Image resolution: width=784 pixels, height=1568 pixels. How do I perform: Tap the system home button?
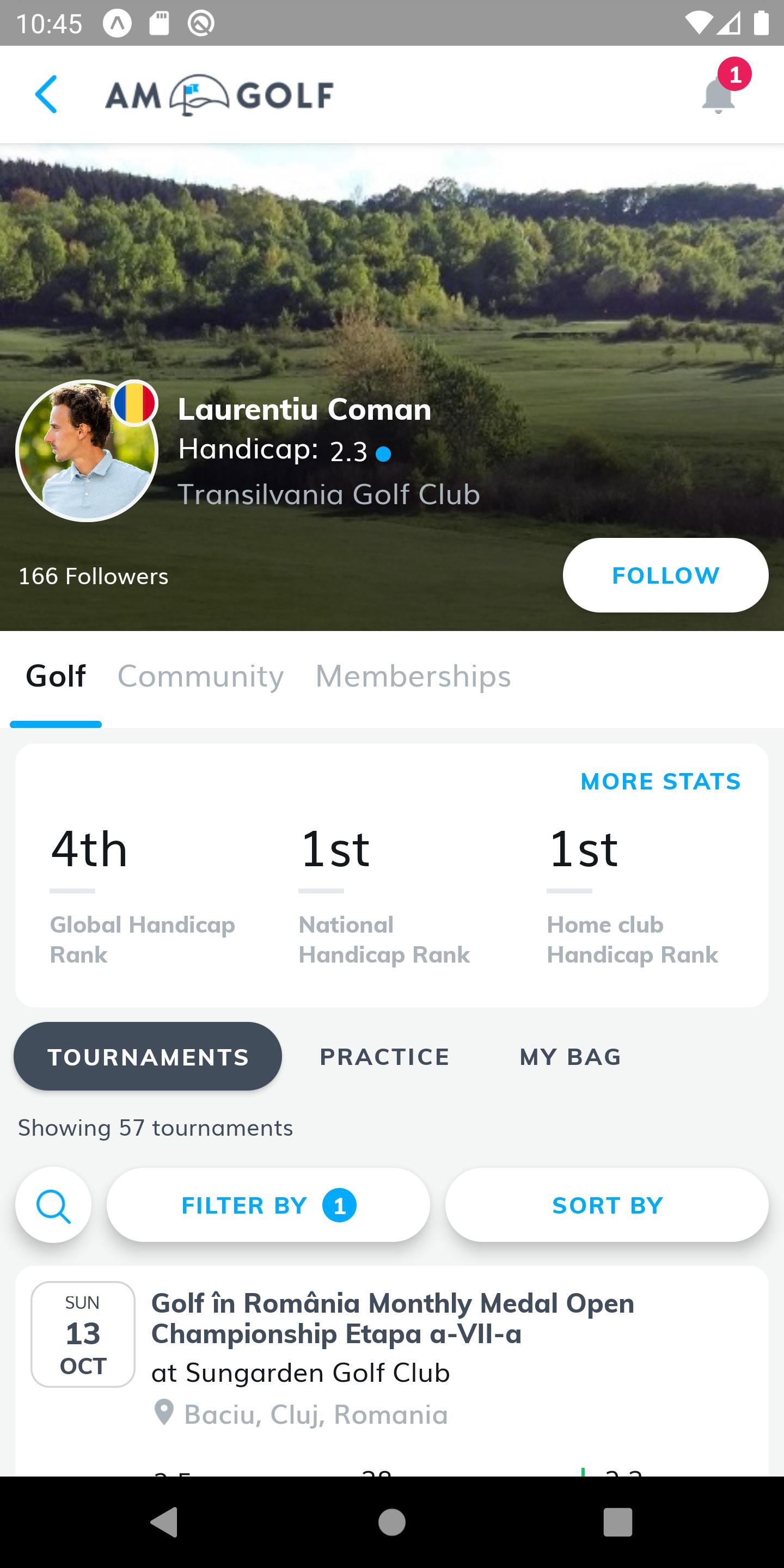point(392,1522)
